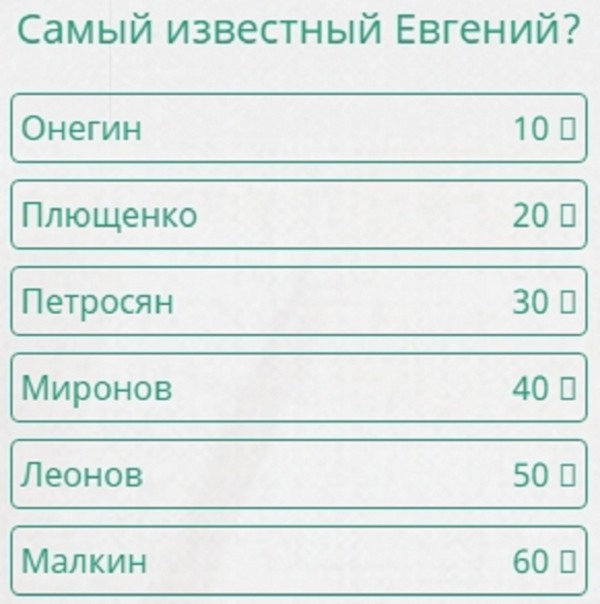
Task: Select Леонов worth 50 points
Action: pyautogui.click(x=298, y=474)
